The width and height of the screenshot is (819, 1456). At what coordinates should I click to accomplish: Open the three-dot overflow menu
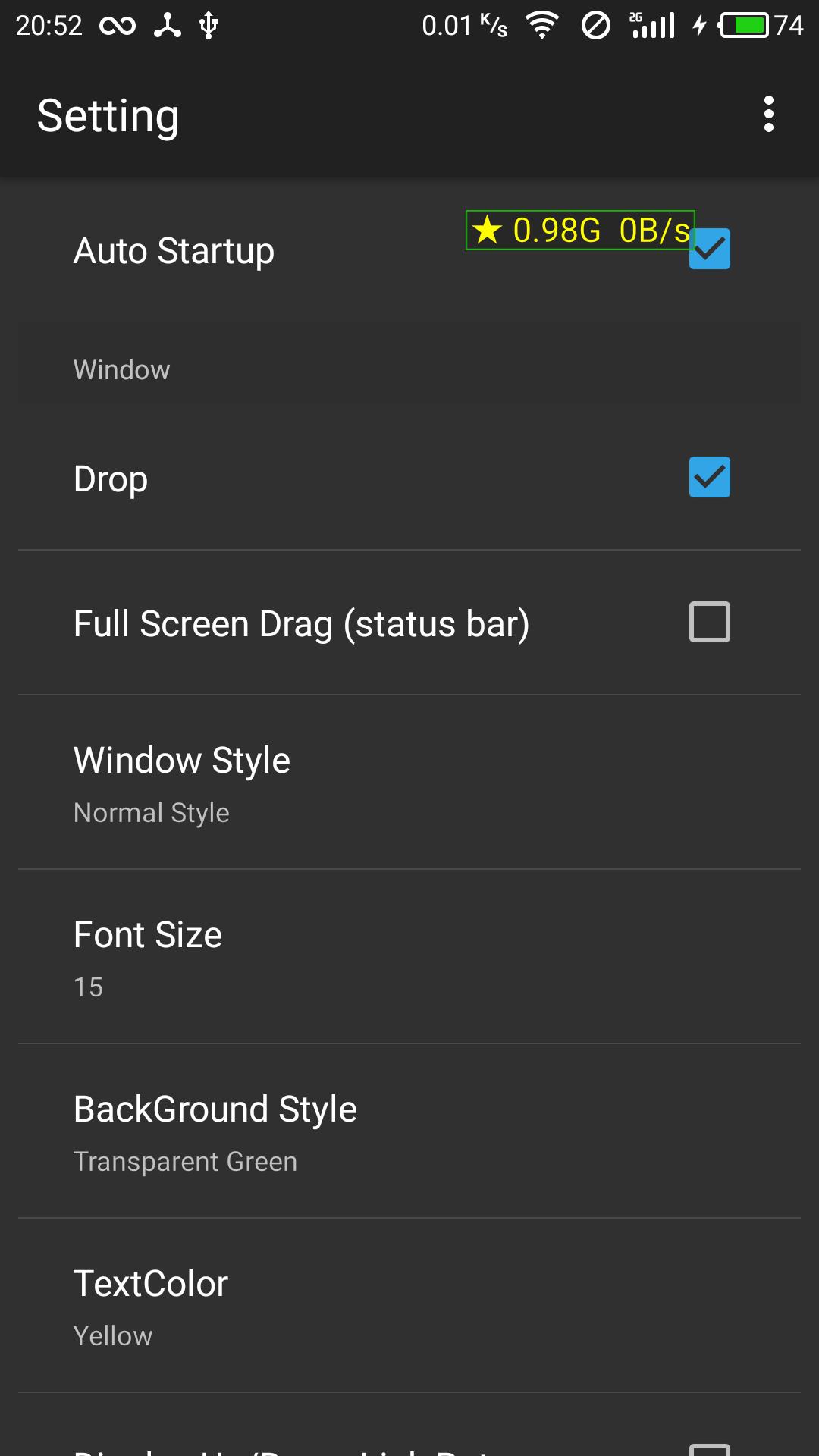(770, 115)
